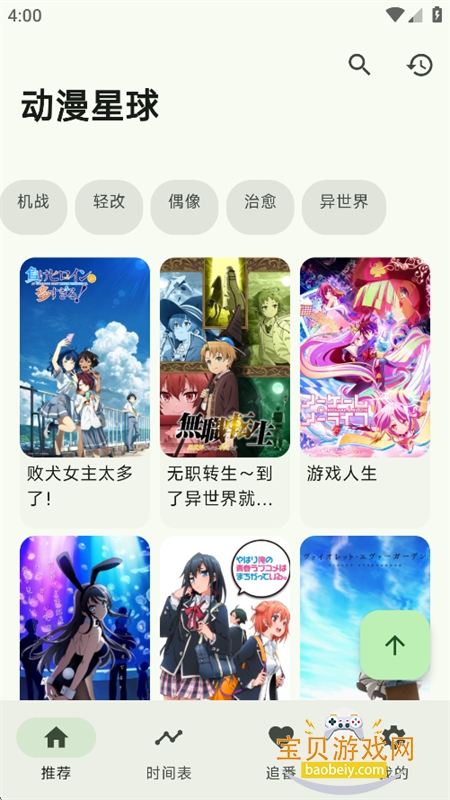Open the 游戏人生 anime card
The height and width of the screenshot is (800, 450).
coord(365,392)
